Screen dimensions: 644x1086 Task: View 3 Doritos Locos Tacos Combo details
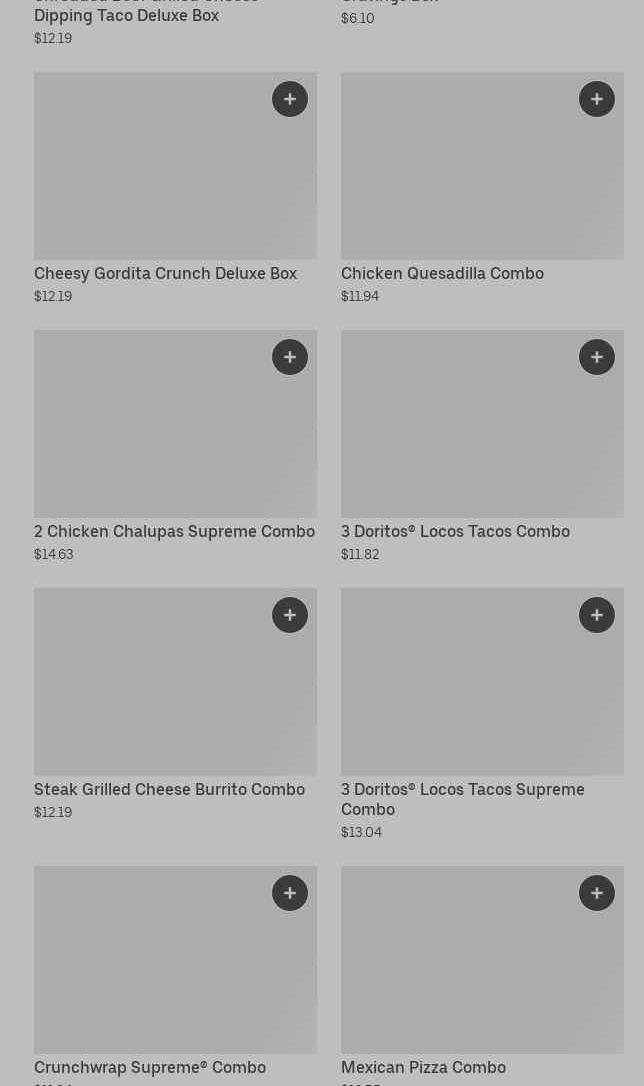455,532
